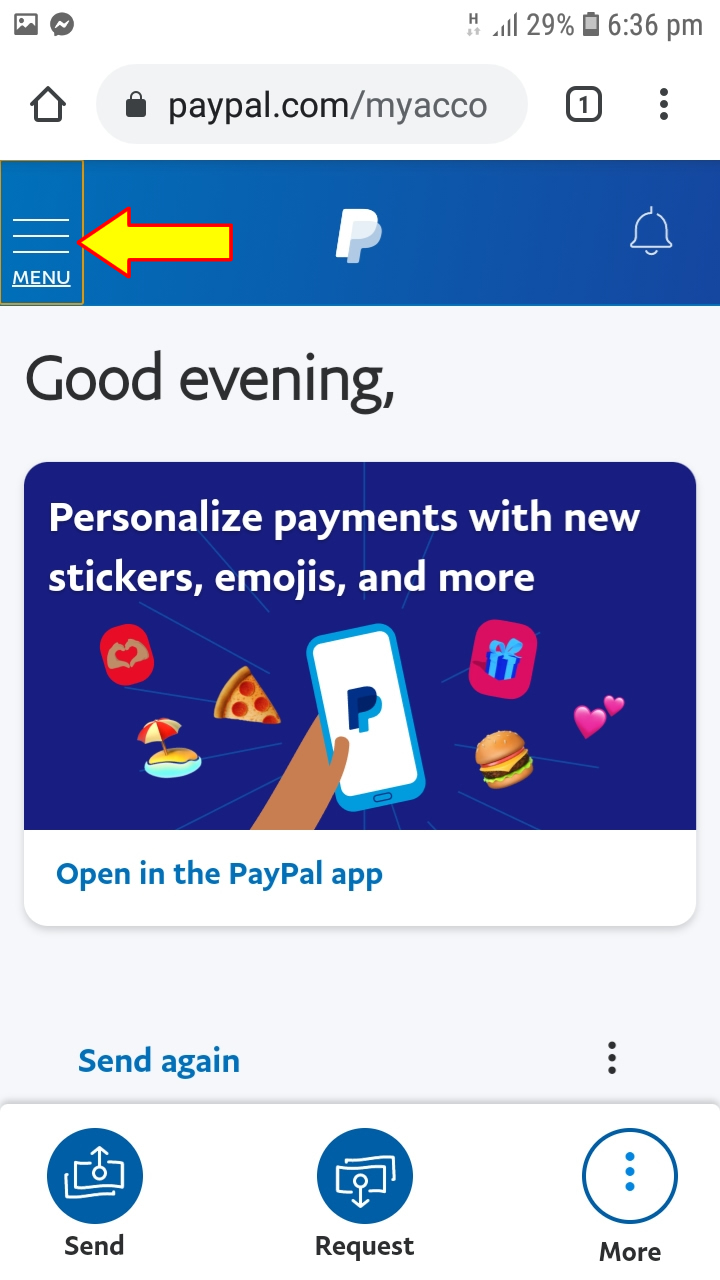This screenshot has height=1280, width=720.
Task: Click the Request label below its icon
Action: pos(364,1245)
